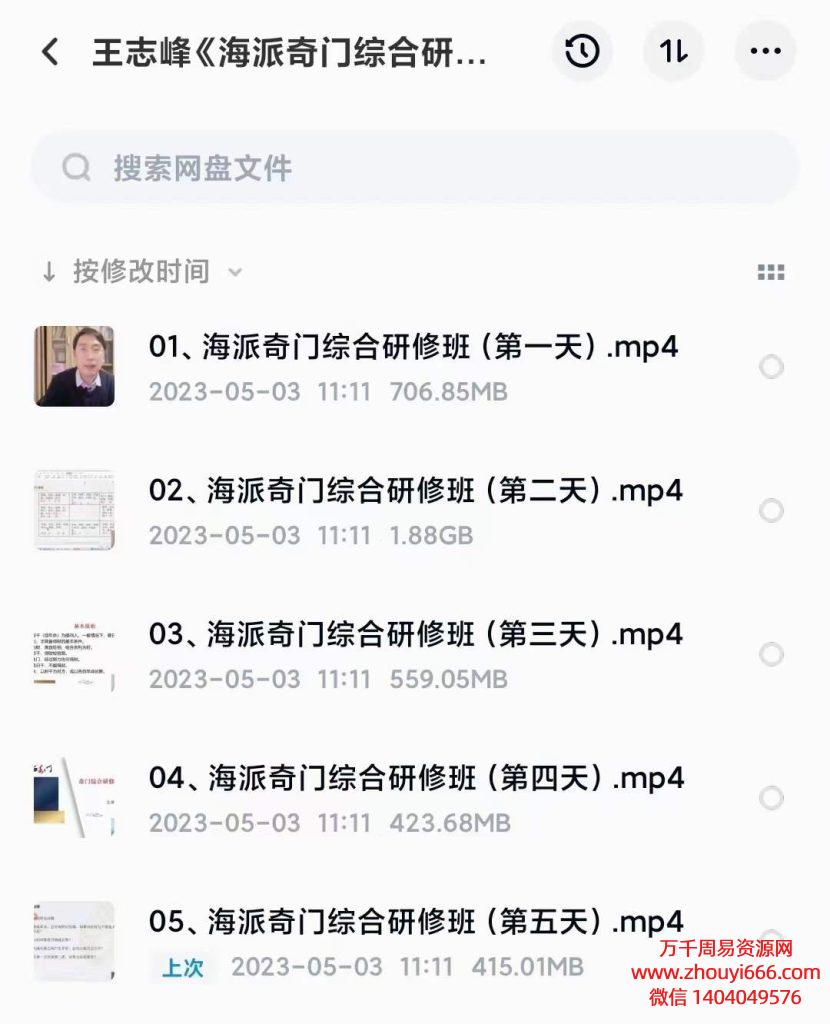Viewport: 830px width, 1024px height.
Task: Switch to grid view layout
Action: click(x=770, y=272)
